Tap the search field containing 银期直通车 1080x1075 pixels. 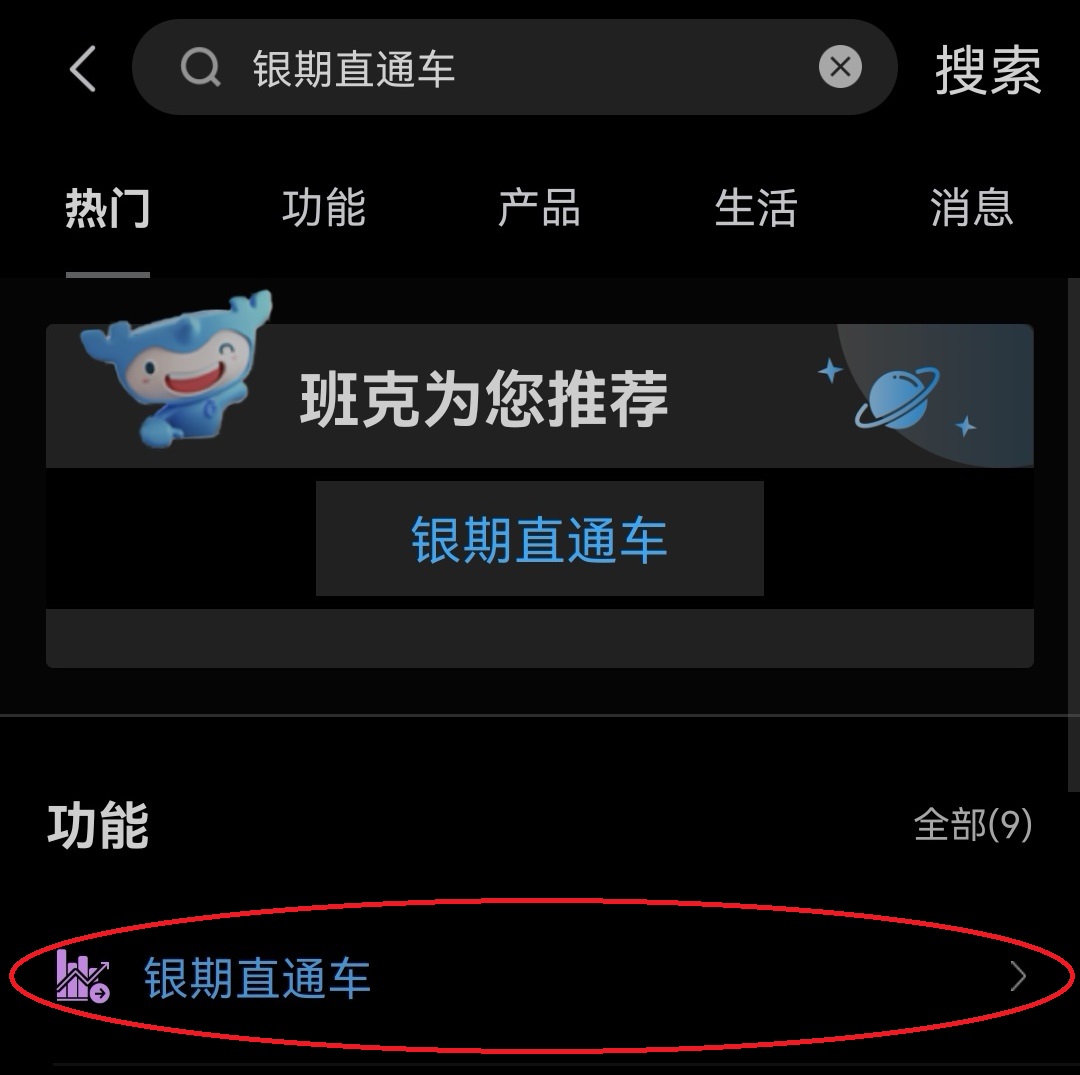[500, 69]
